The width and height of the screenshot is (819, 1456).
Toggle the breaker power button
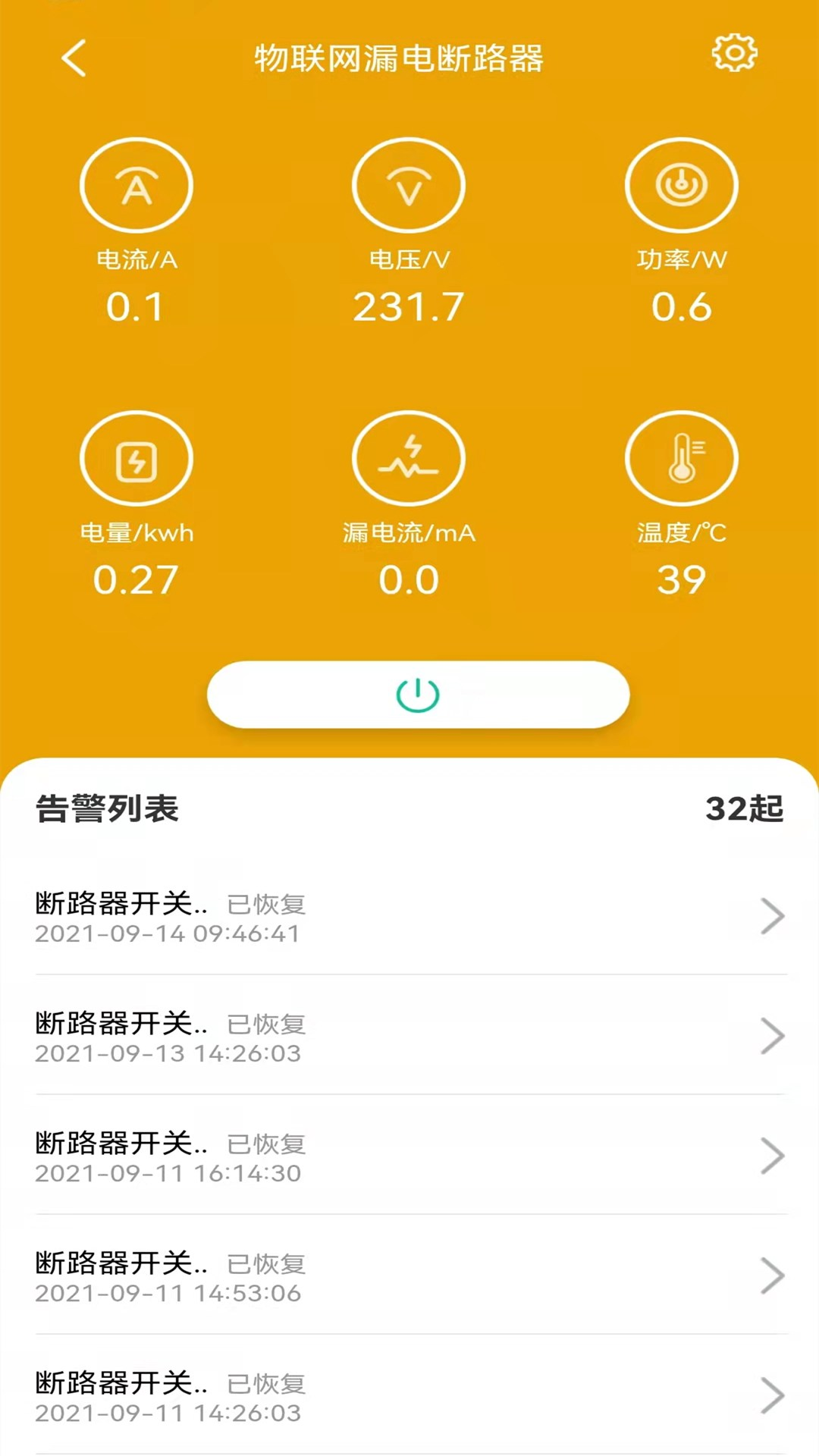[418, 695]
